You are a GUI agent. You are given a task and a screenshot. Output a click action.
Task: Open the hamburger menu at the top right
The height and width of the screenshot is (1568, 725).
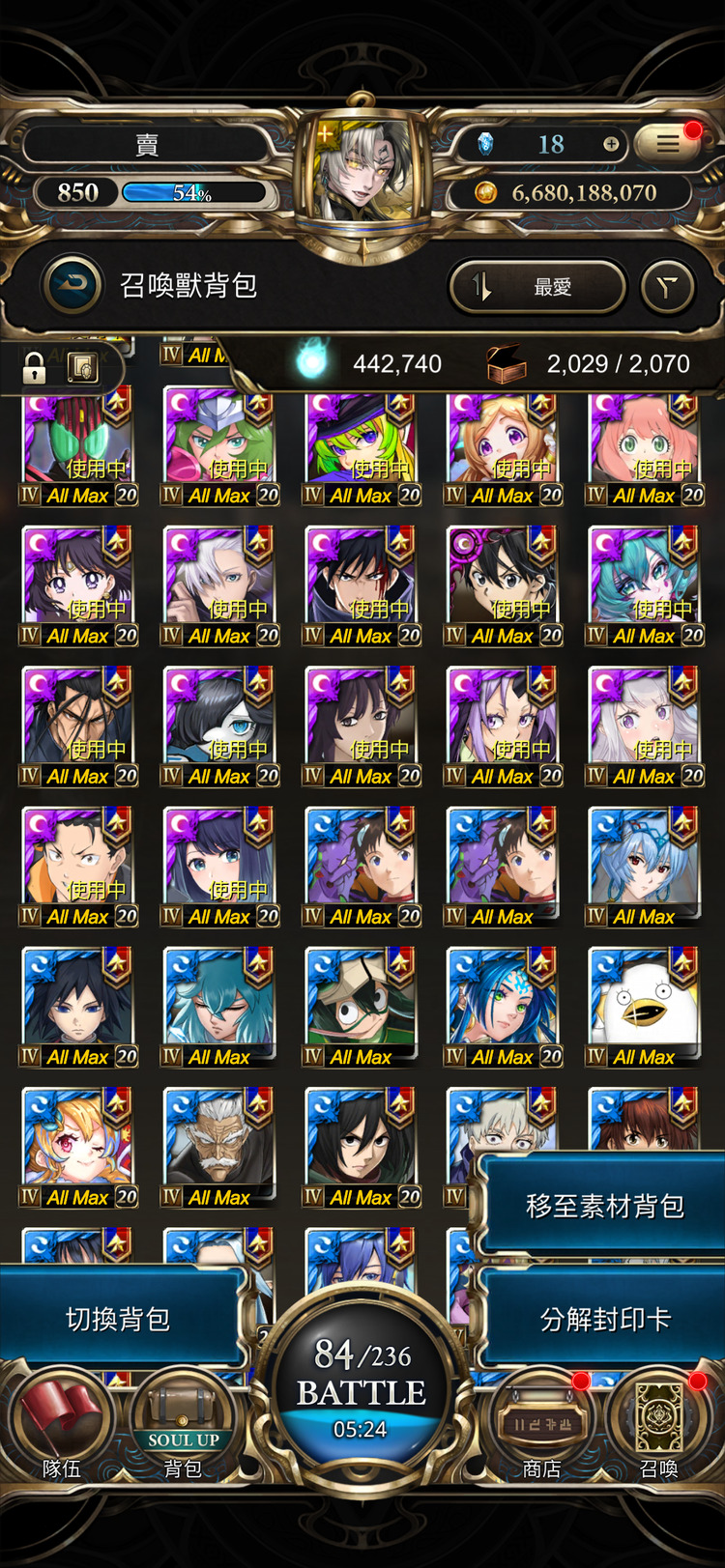point(667,144)
